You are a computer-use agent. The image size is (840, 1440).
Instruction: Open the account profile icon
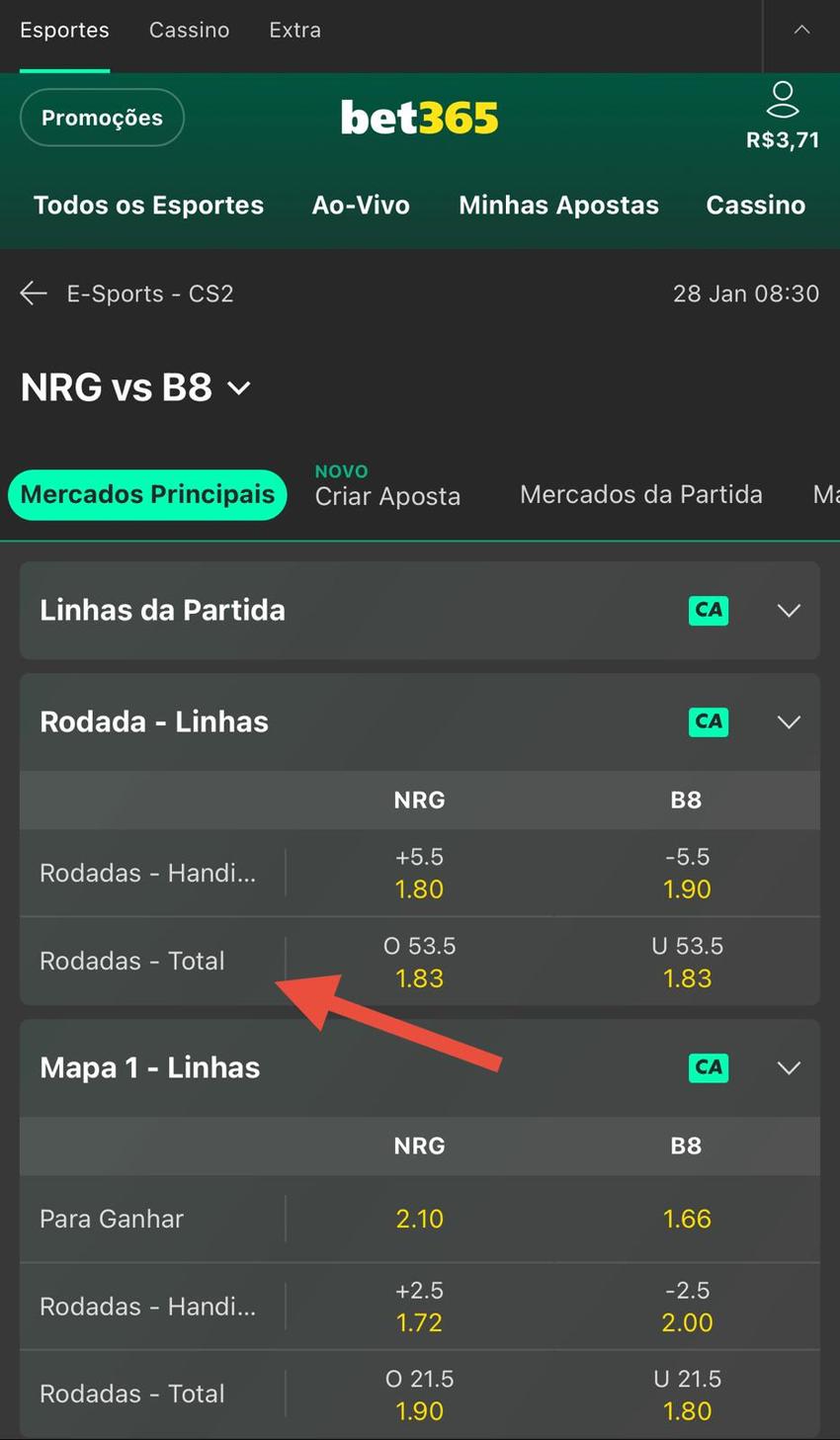[x=783, y=97]
